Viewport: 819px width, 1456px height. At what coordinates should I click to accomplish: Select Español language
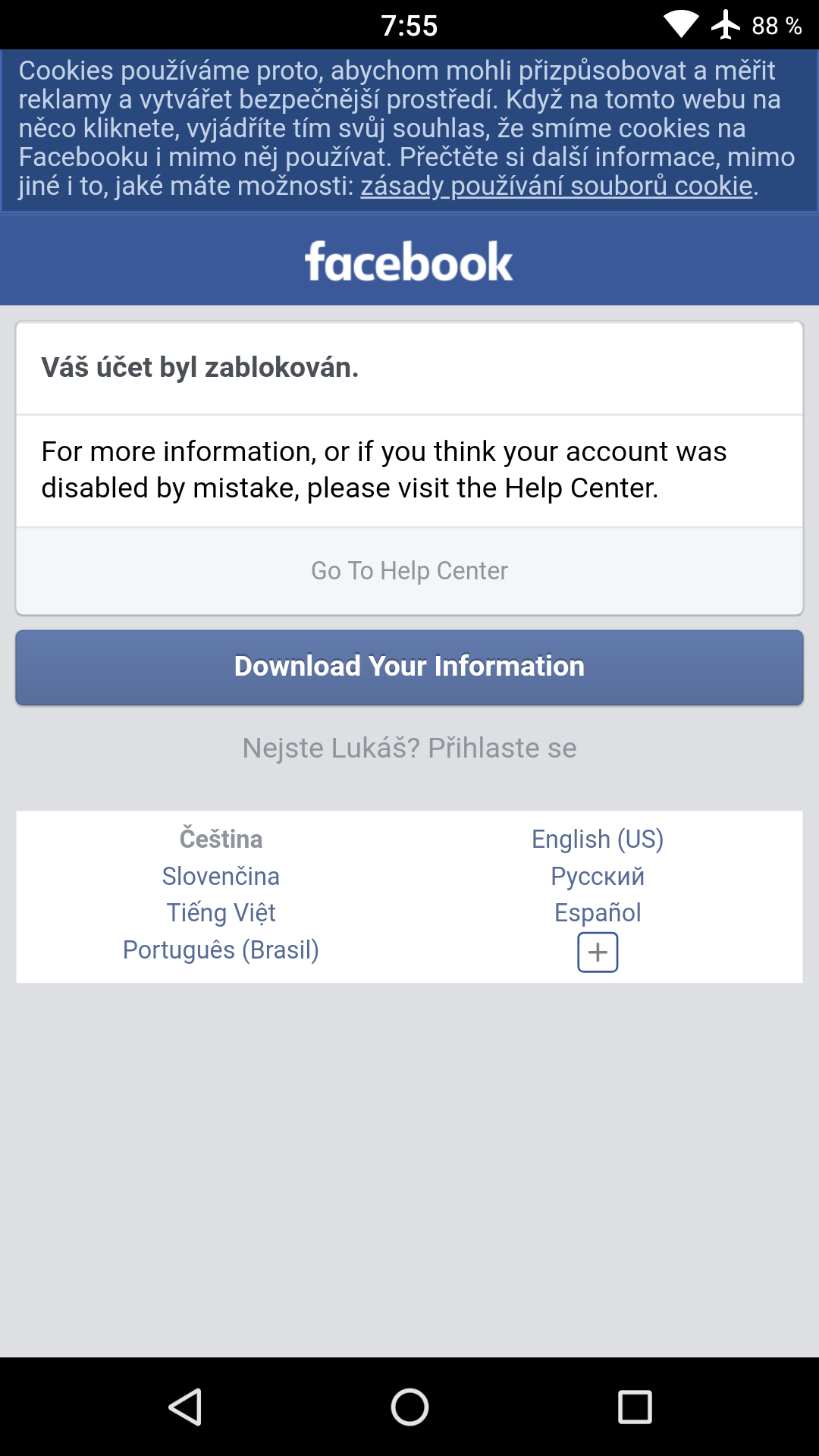pos(598,912)
